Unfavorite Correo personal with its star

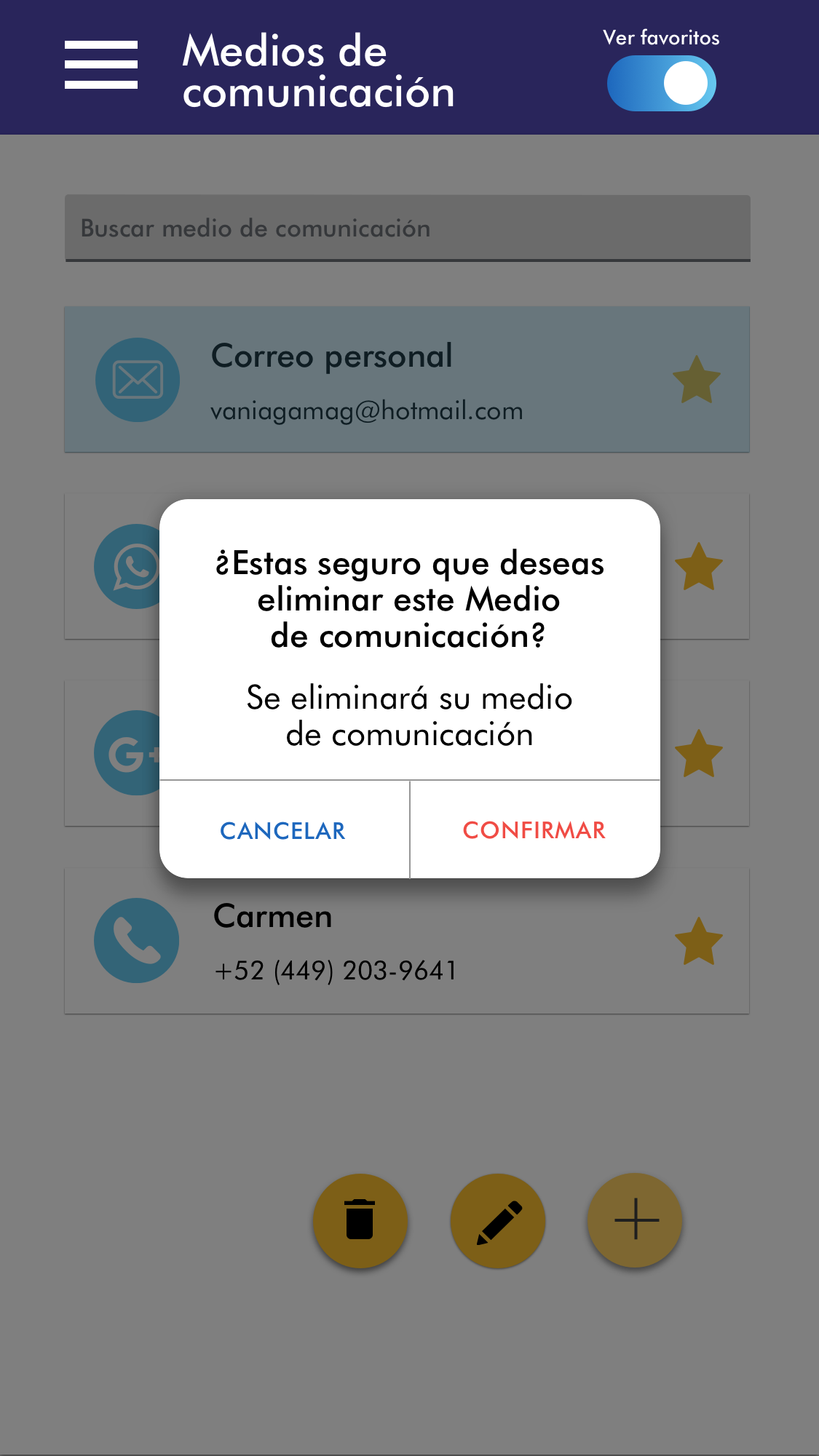pyautogui.click(x=696, y=380)
